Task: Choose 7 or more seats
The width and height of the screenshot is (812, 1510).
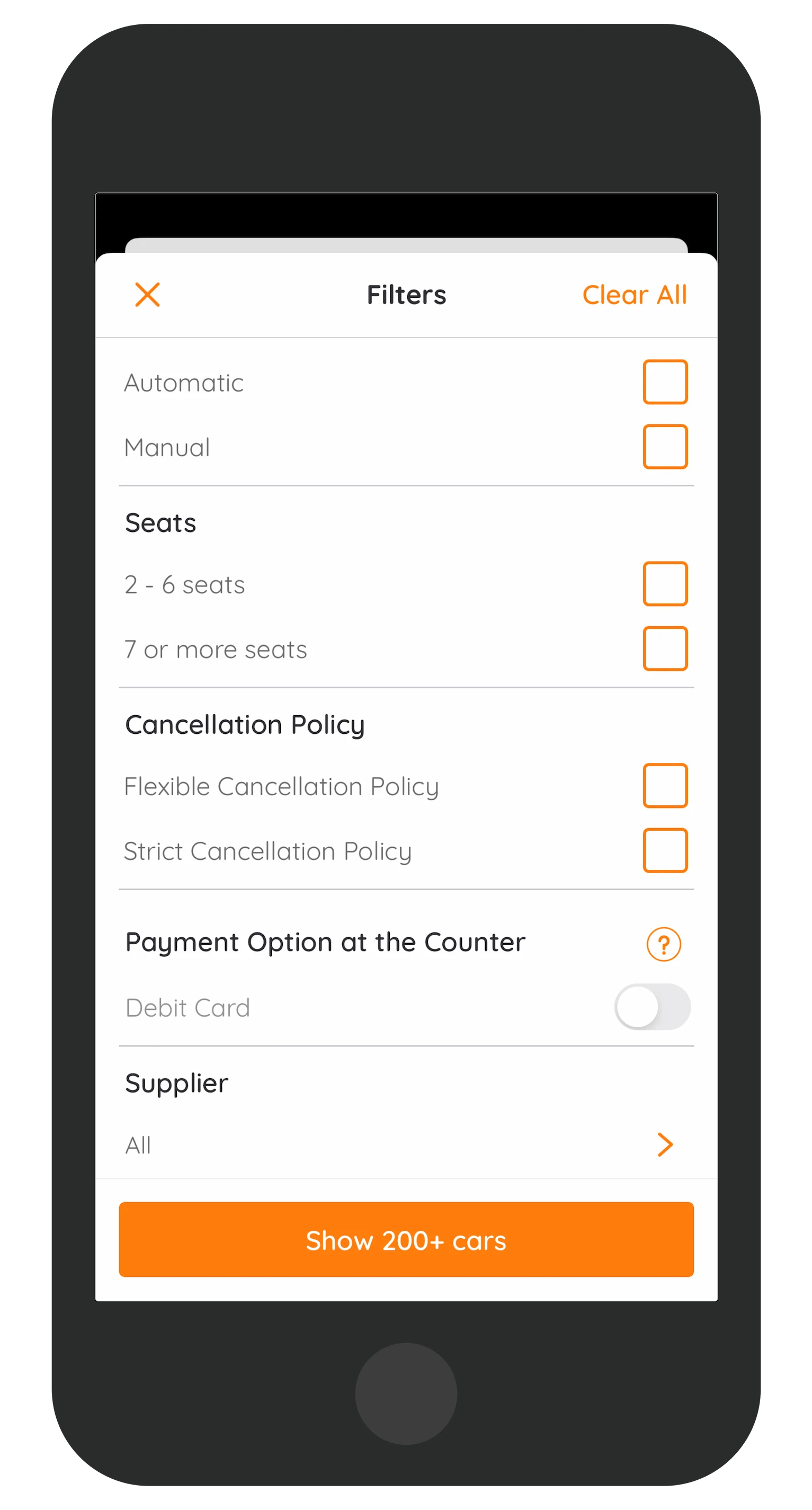Action: [x=664, y=649]
